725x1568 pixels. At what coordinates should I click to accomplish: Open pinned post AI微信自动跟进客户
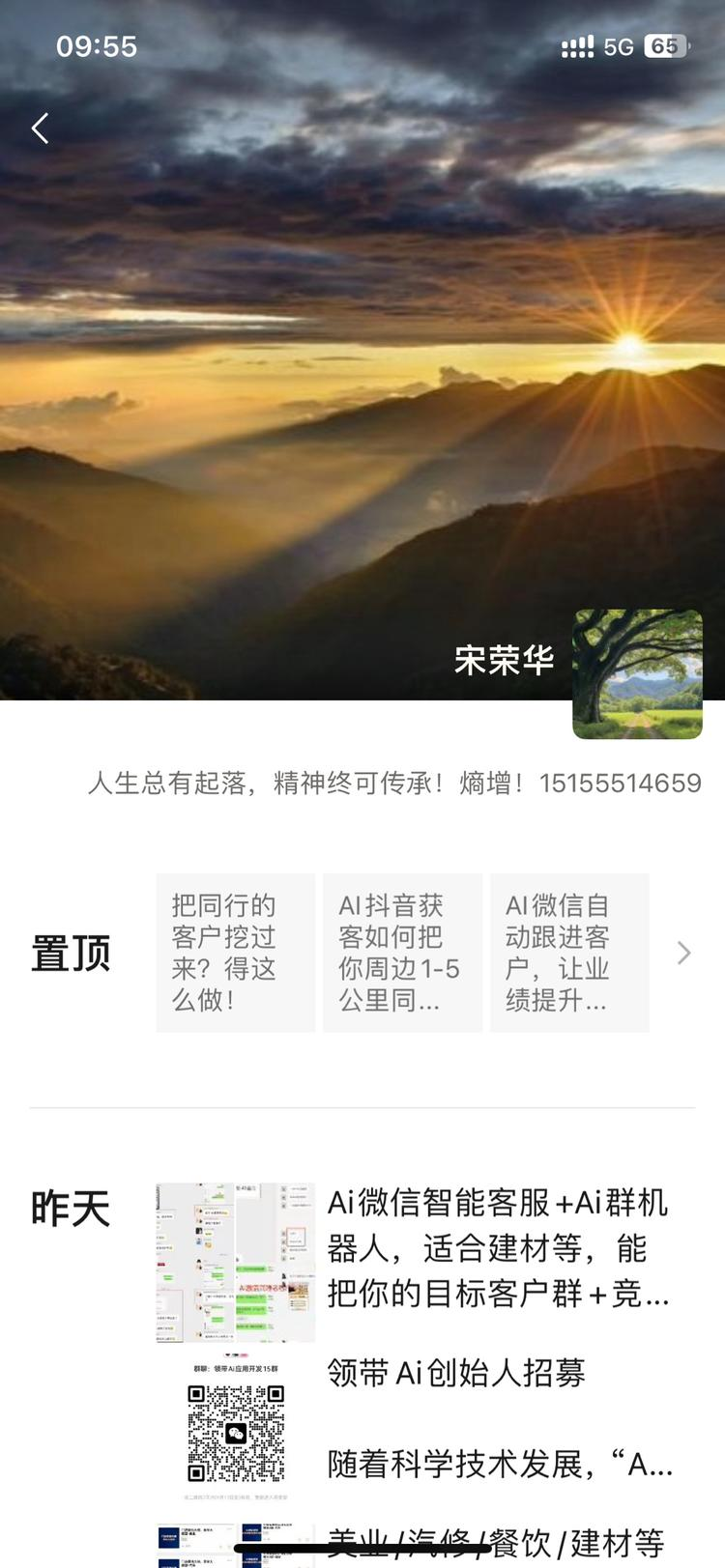pyautogui.click(x=569, y=952)
